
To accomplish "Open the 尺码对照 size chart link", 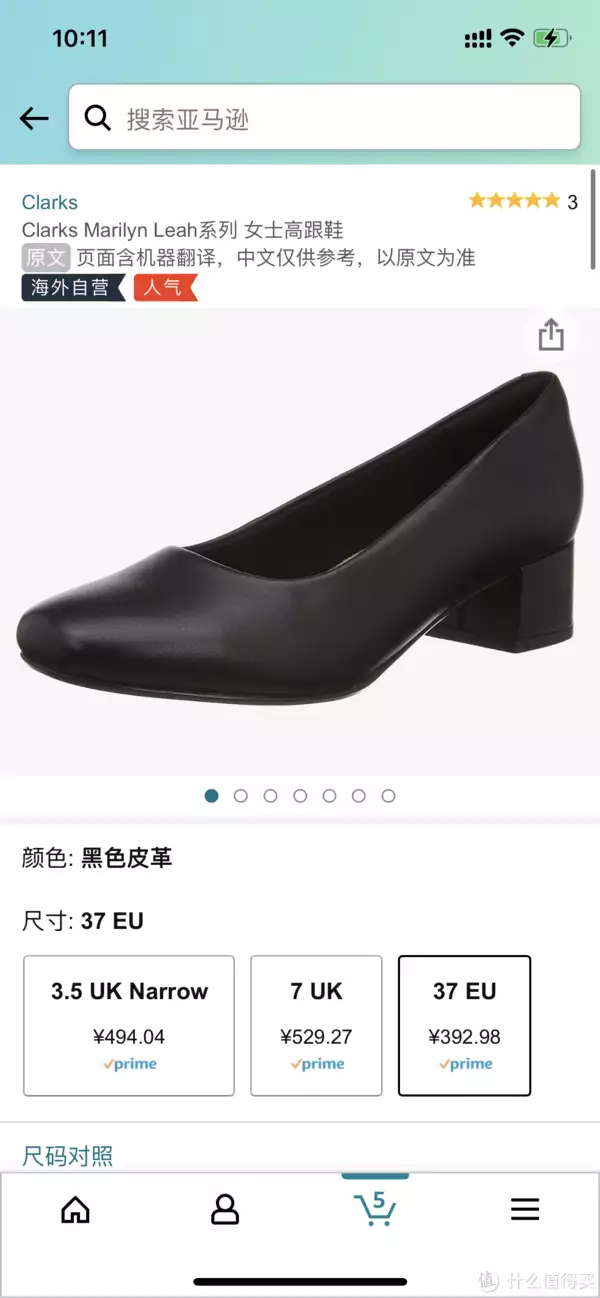I will click(x=68, y=1156).
